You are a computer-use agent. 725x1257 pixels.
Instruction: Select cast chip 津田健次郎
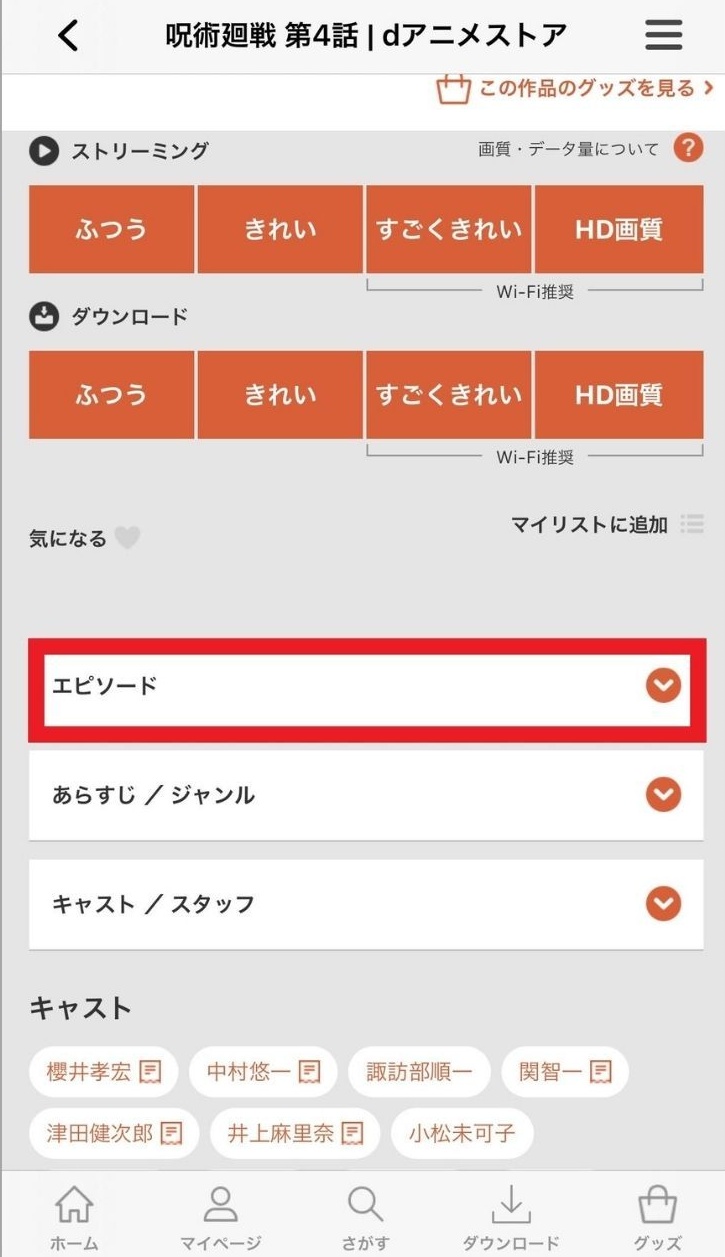coord(114,1133)
